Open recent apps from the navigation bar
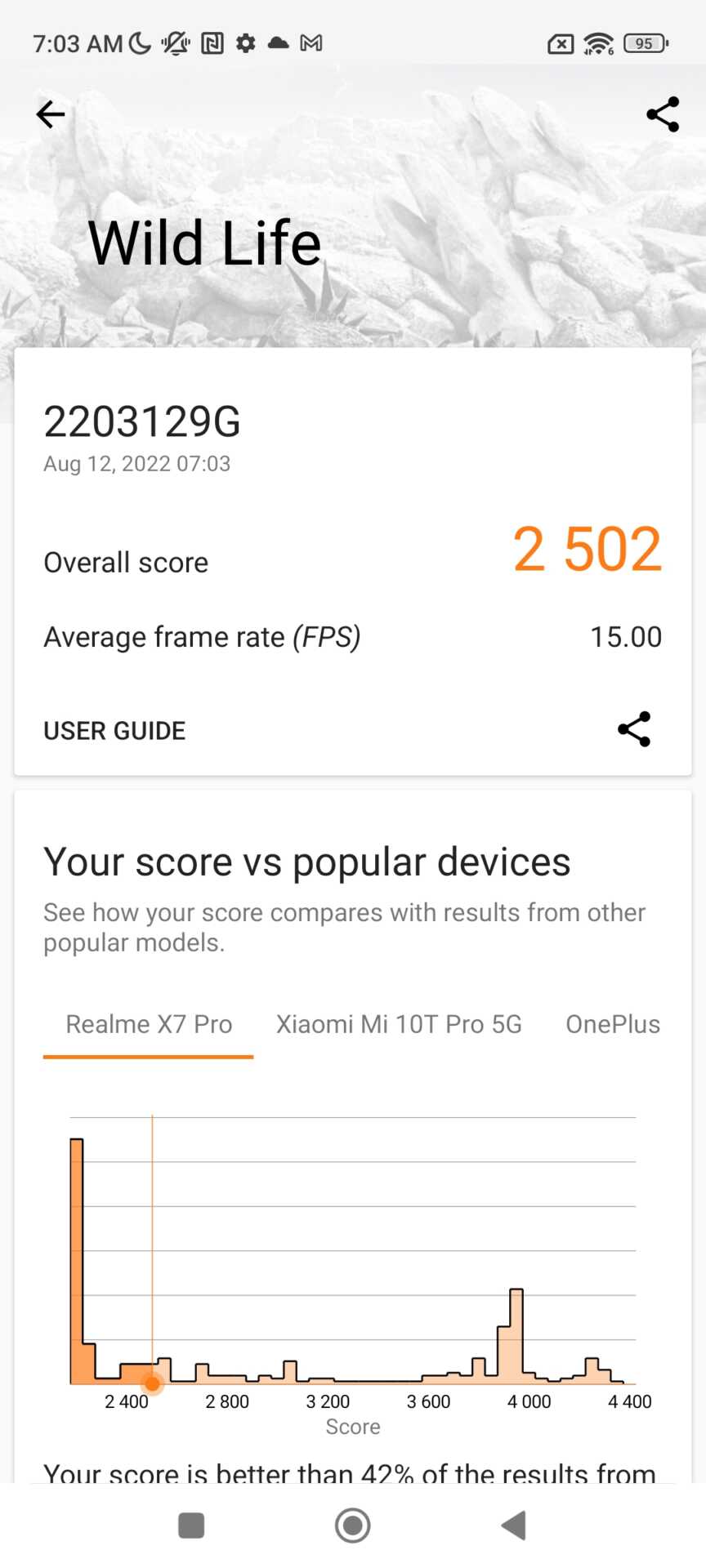This screenshot has height=1568, width=706. [191, 1525]
